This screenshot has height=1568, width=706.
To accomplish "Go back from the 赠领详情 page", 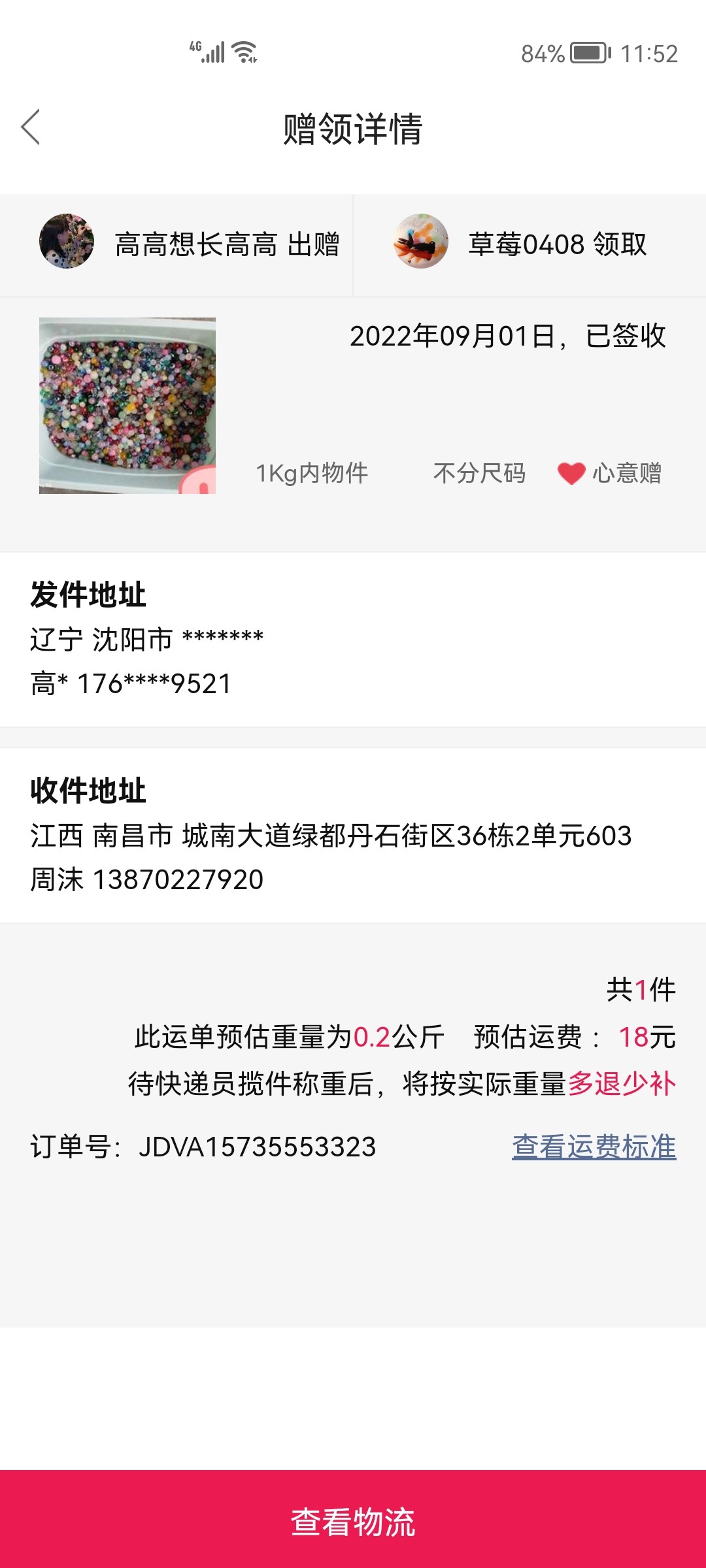I will pyautogui.click(x=31, y=127).
